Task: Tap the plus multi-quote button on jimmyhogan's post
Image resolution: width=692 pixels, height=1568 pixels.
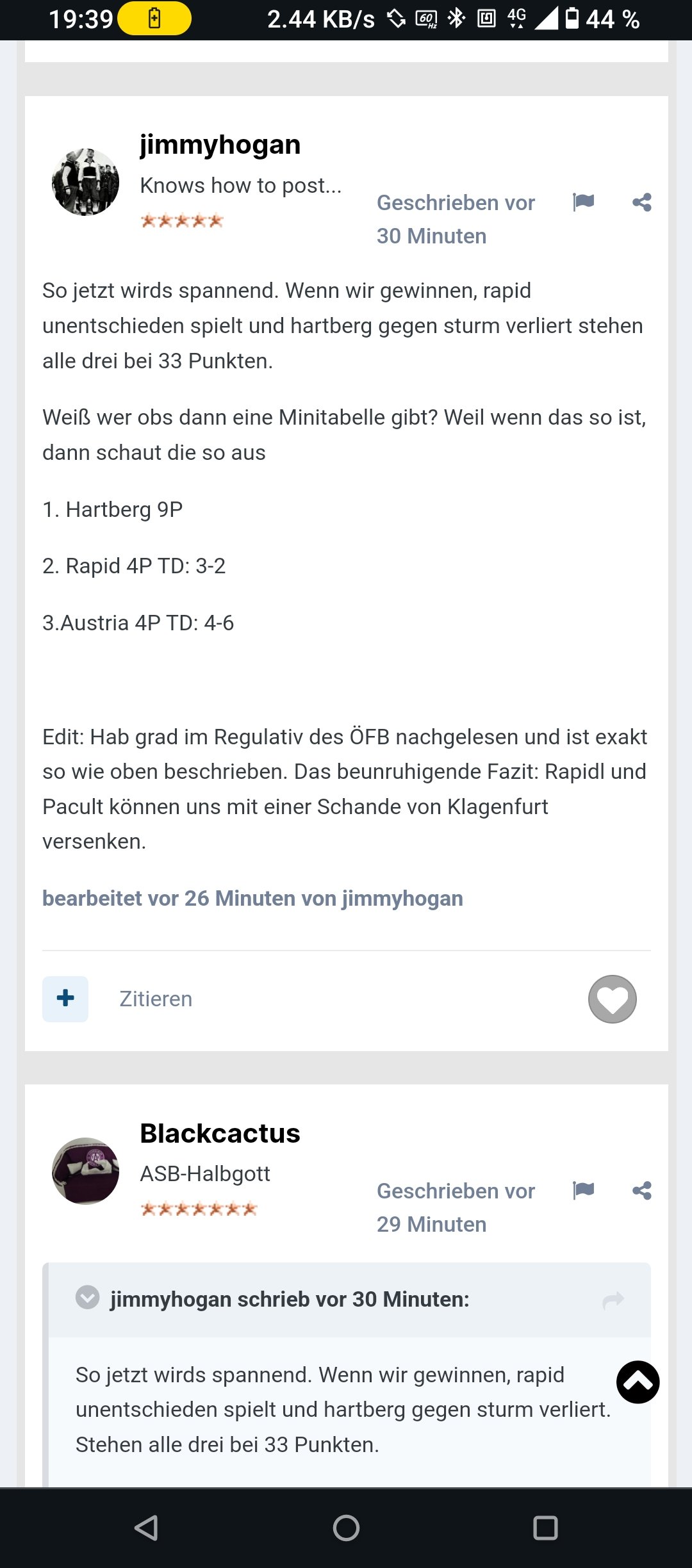Action: (x=65, y=999)
